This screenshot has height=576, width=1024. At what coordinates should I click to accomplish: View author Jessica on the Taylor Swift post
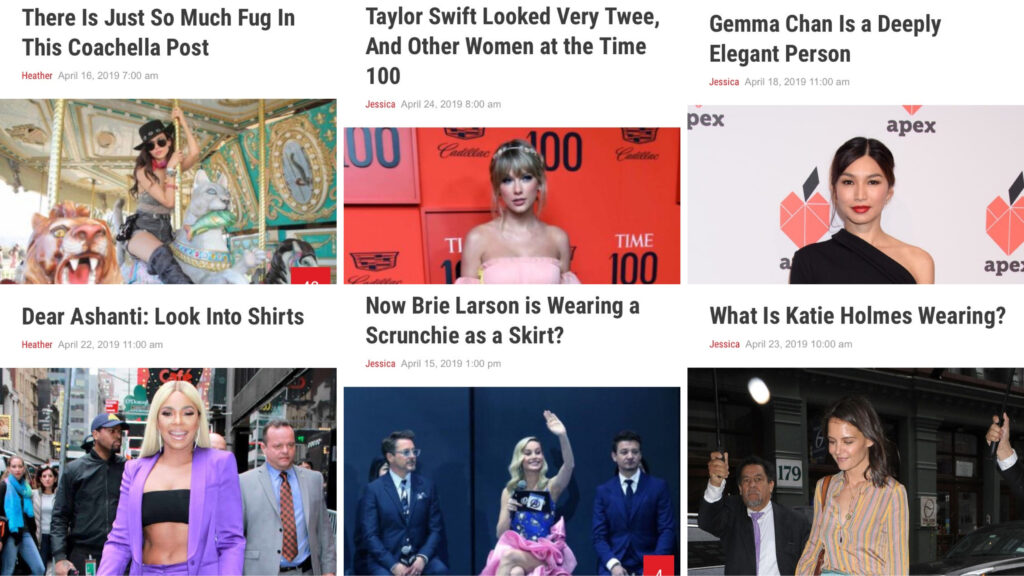click(380, 104)
